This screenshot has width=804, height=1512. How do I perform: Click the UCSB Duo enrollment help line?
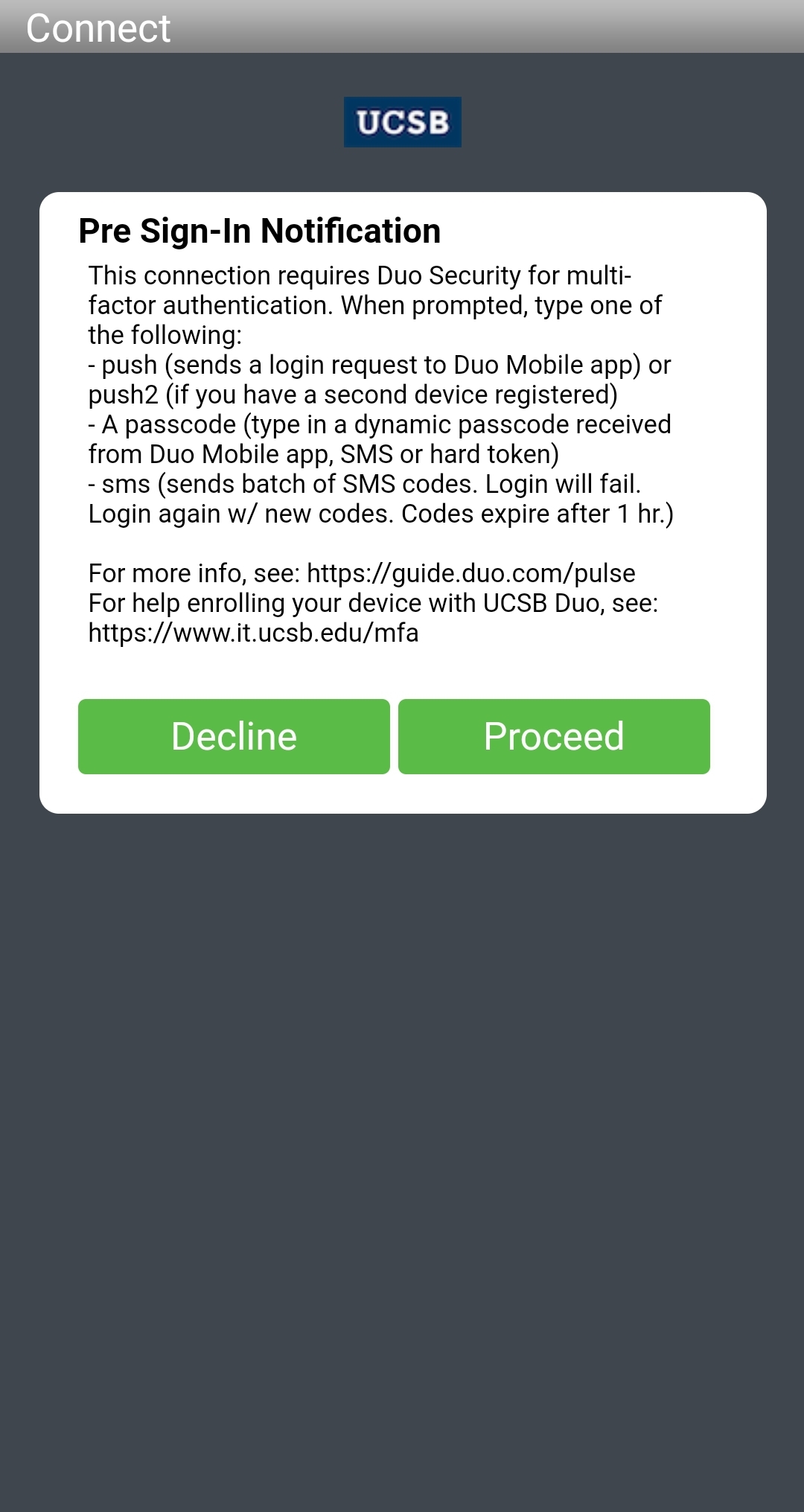[373, 602]
